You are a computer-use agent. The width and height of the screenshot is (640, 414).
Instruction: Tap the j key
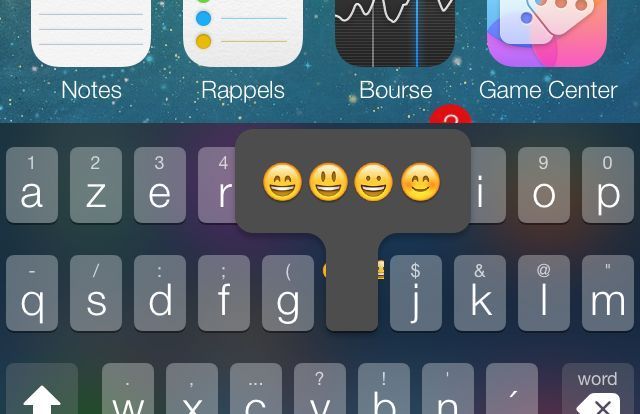point(416,293)
